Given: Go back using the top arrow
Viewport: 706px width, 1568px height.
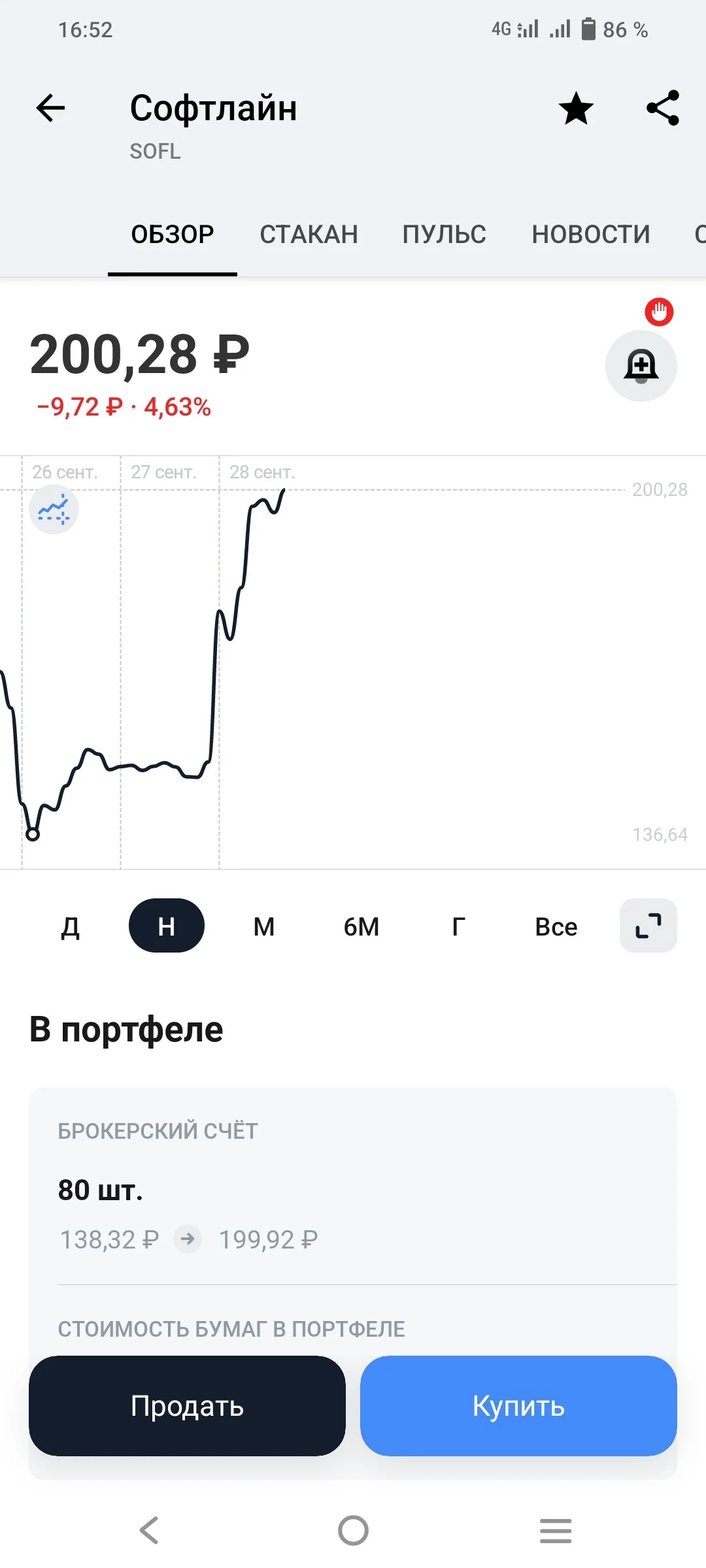Looking at the screenshot, I should pyautogui.click(x=50, y=108).
